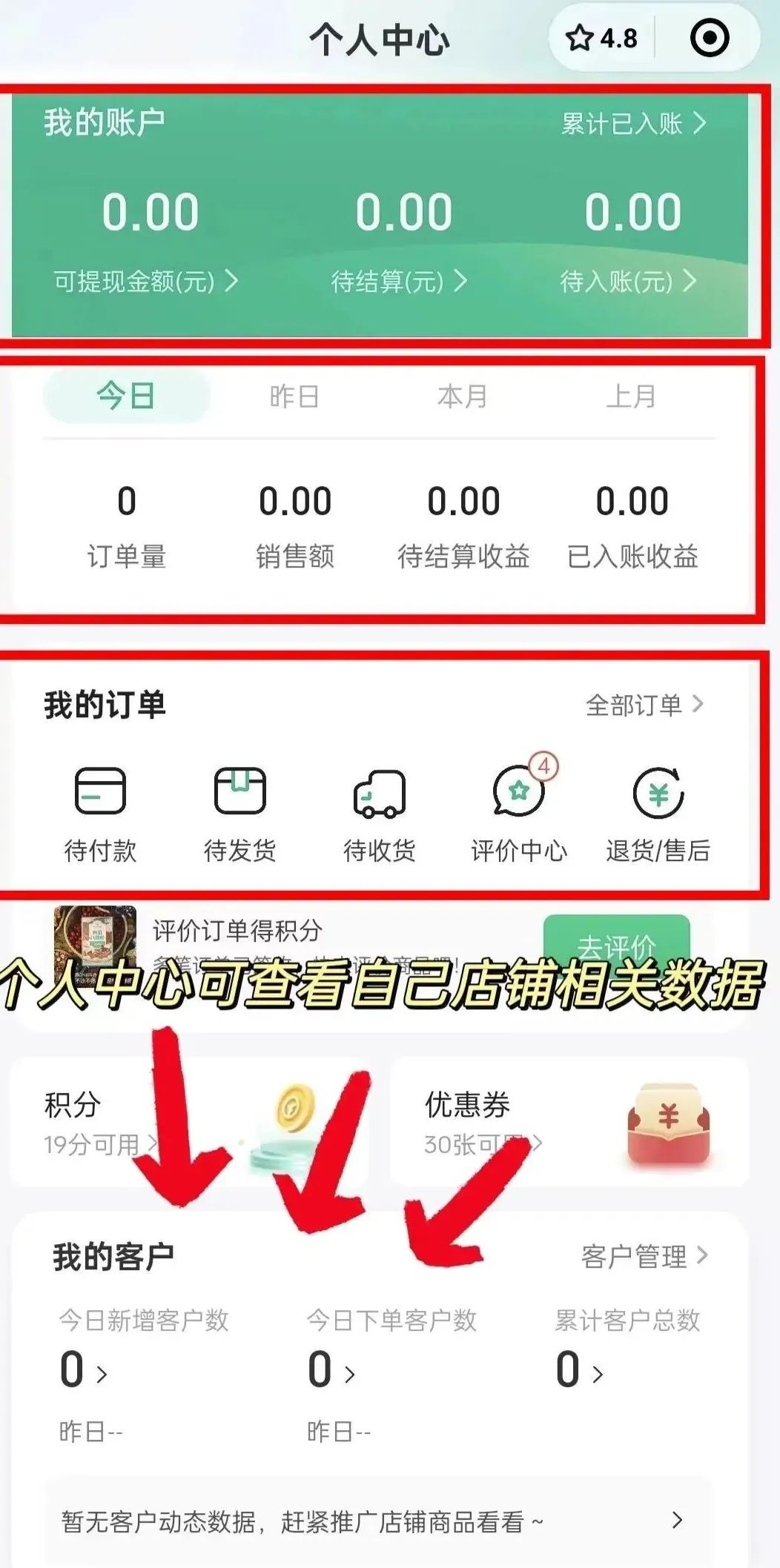Open 全部订单 all orders
Viewport: 780px width, 1568px height.
click(x=644, y=705)
